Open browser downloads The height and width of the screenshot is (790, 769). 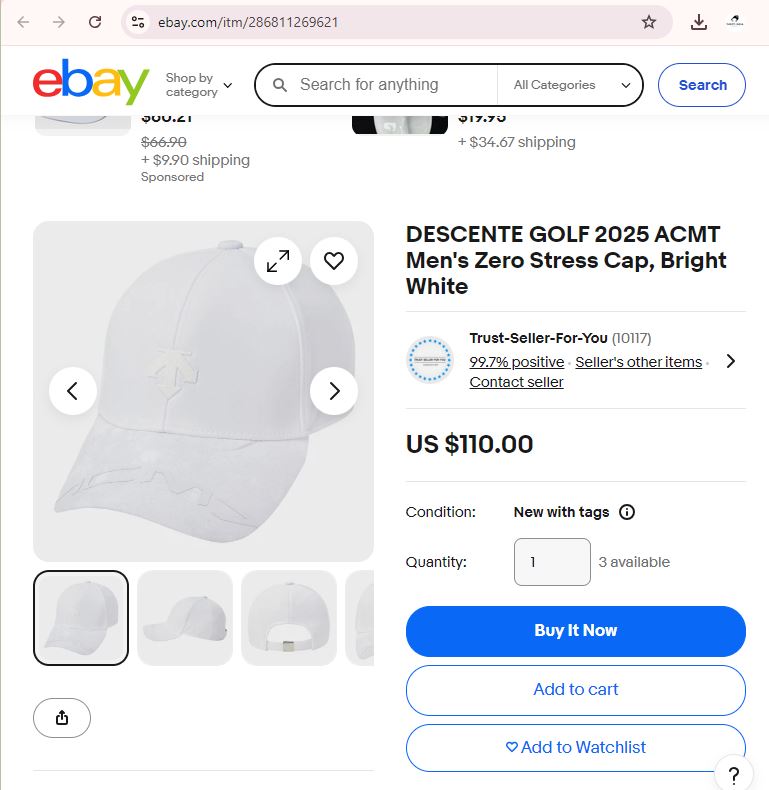[701, 20]
